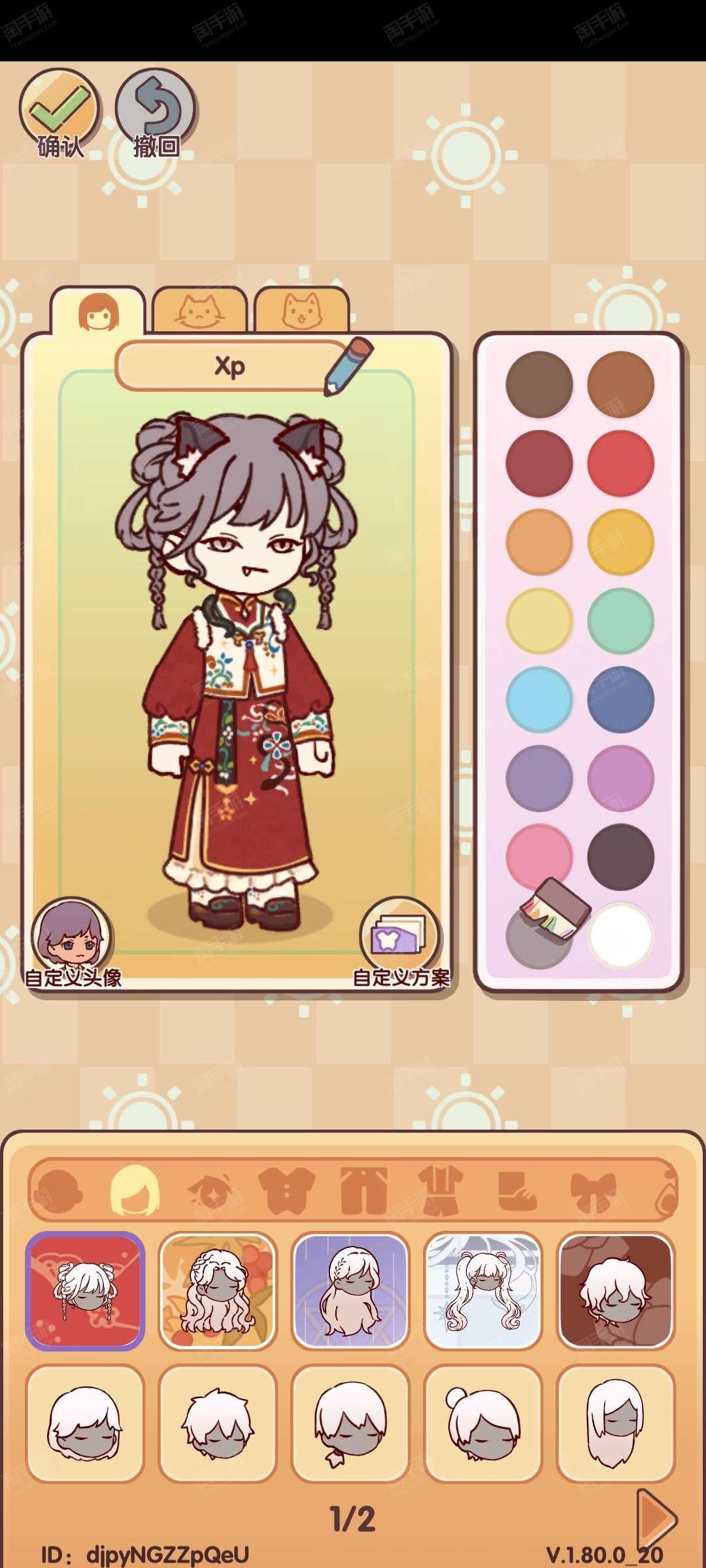
Task: Edit the name Xp with the pencil
Action: [x=349, y=365]
